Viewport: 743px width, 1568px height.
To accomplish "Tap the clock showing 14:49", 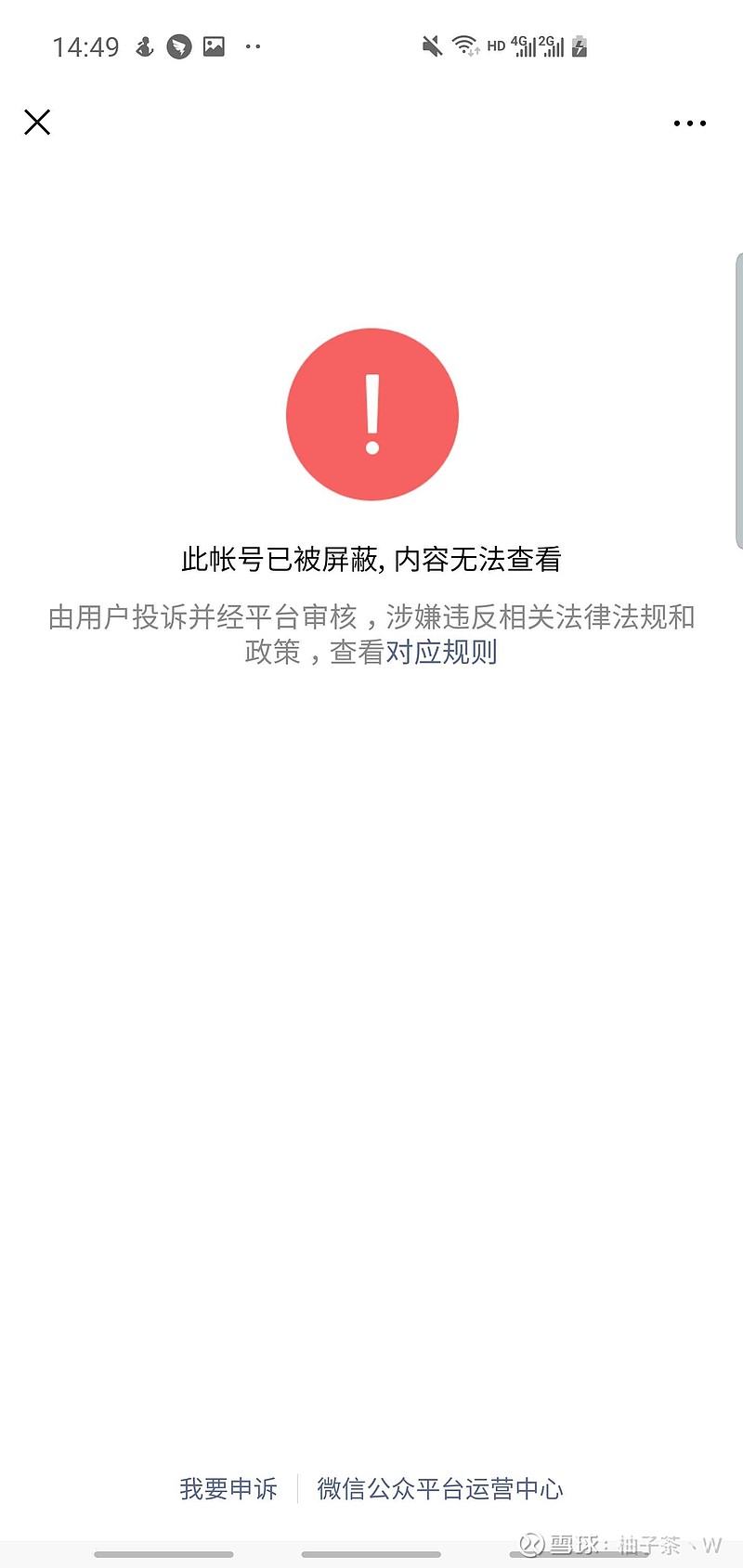I will point(87,45).
